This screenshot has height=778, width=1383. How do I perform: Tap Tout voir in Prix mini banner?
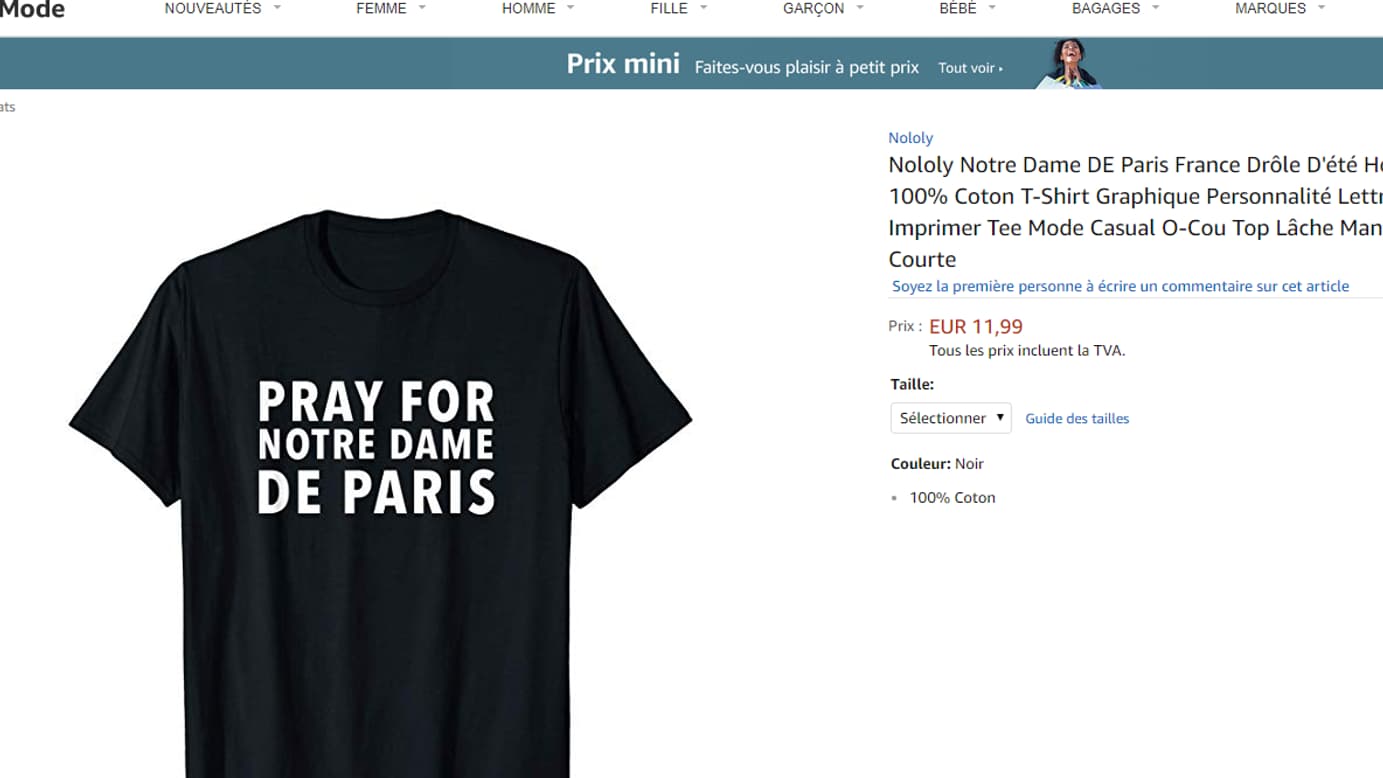(969, 68)
